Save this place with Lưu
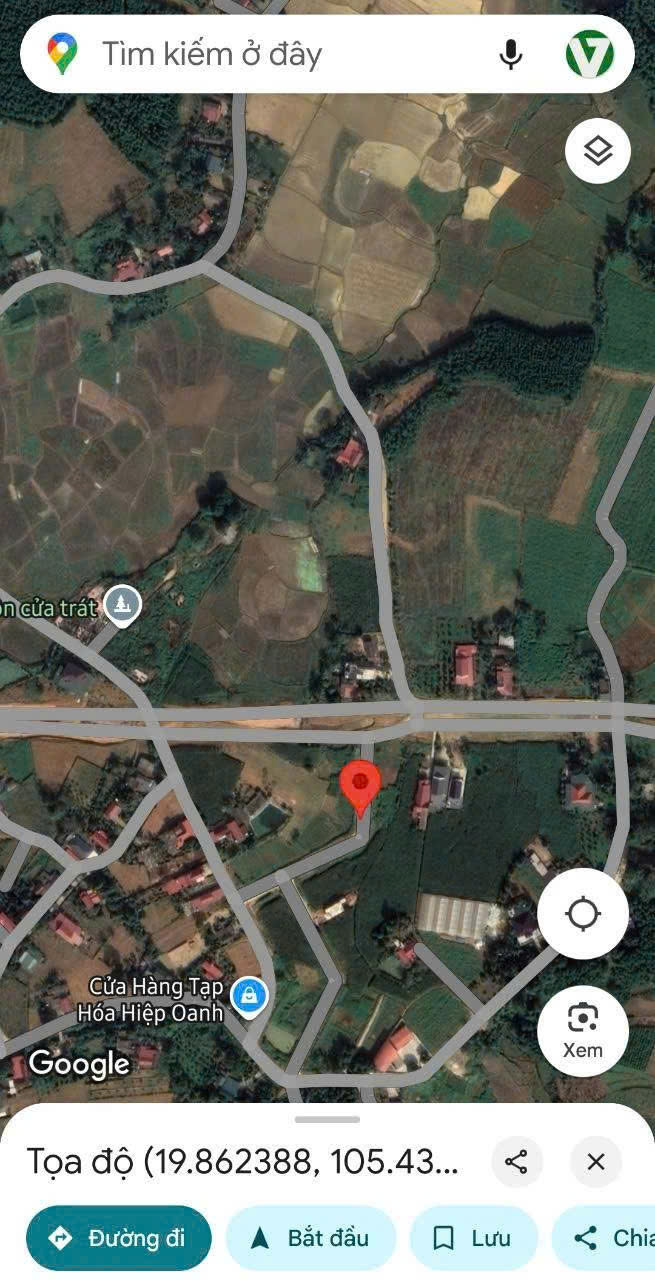Image resolution: width=655 pixels, height=1280 pixels. [474, 1238]
